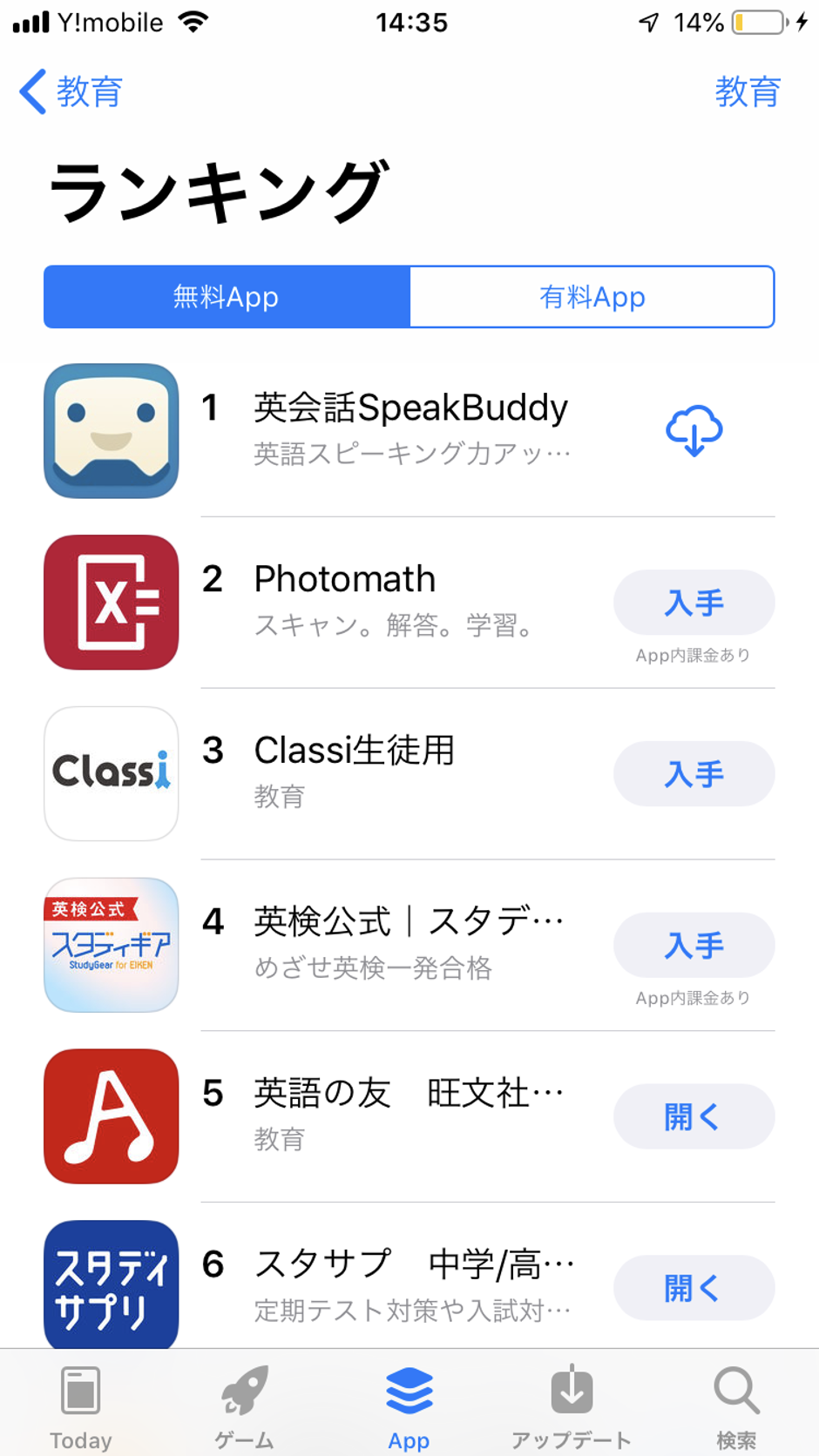Select the 無料App segment
Image resolution: width=819 pixels, height=1456 pixels.
[226, 297]
